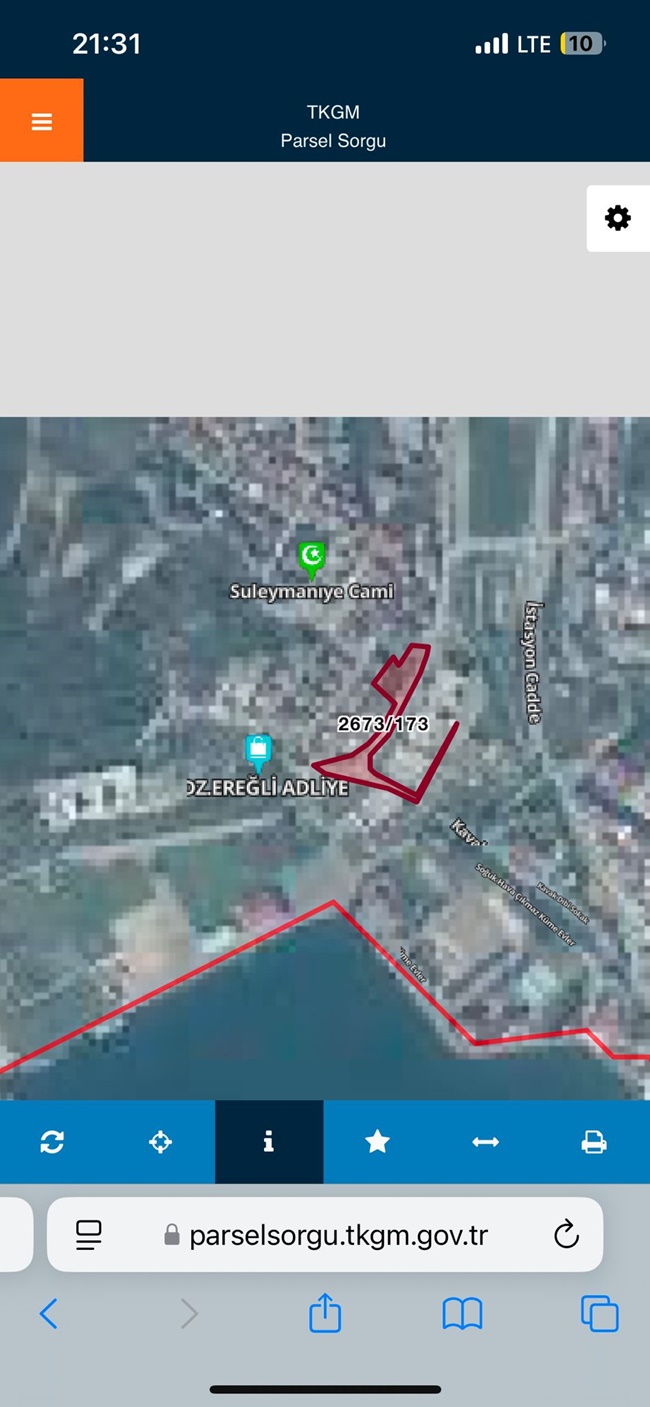The image size is (650, 1407).
Task: Open map settings gear
Action: tap(618, 218)
